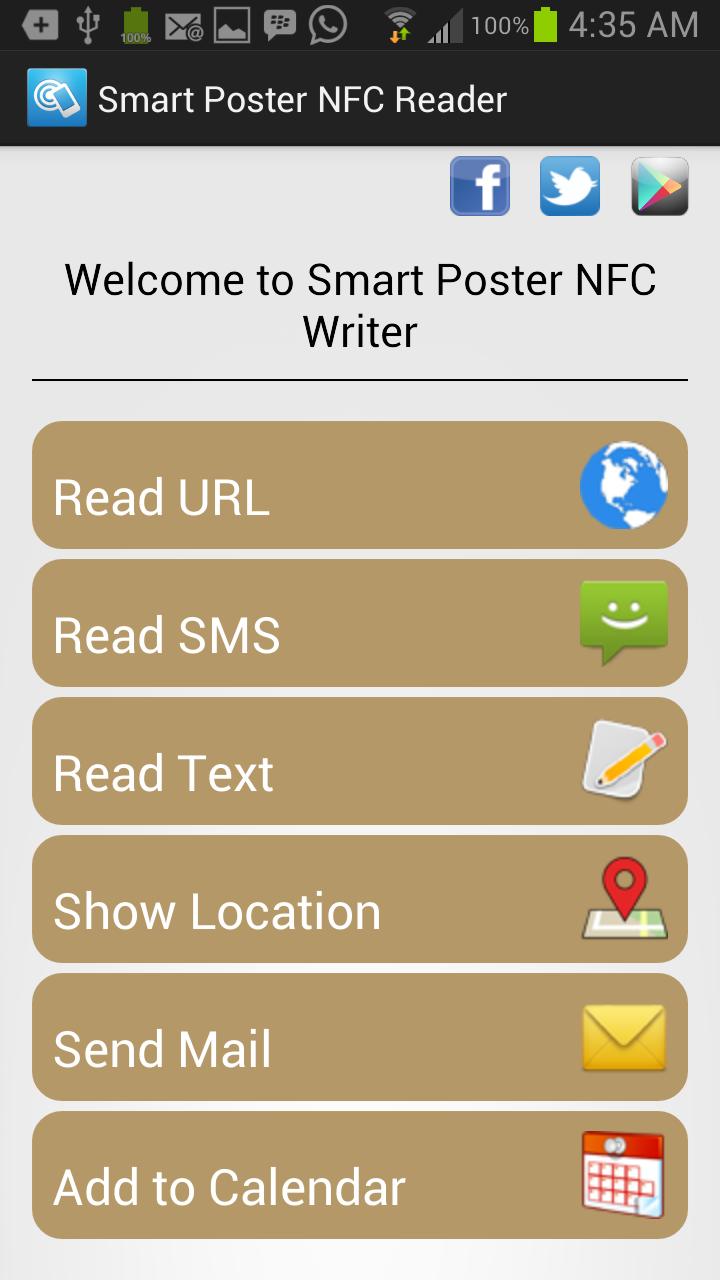Open the Facebook page icon
The width and height of the screenshot is (720, 1280).
click(x=479, y=186)
